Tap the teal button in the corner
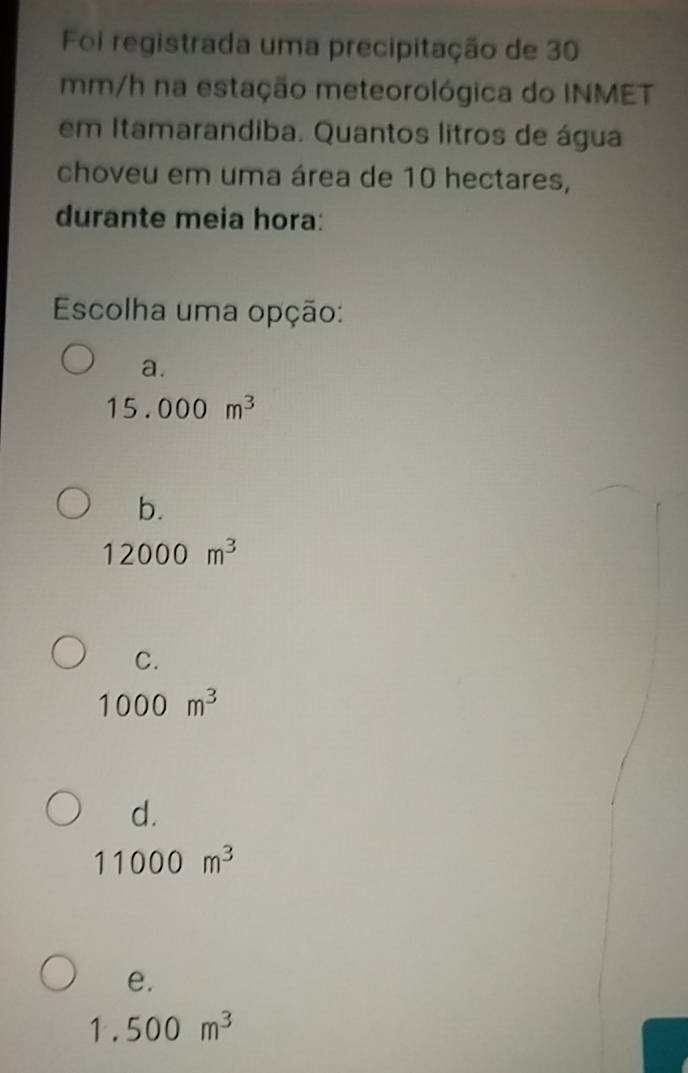 pos(665,1045)
